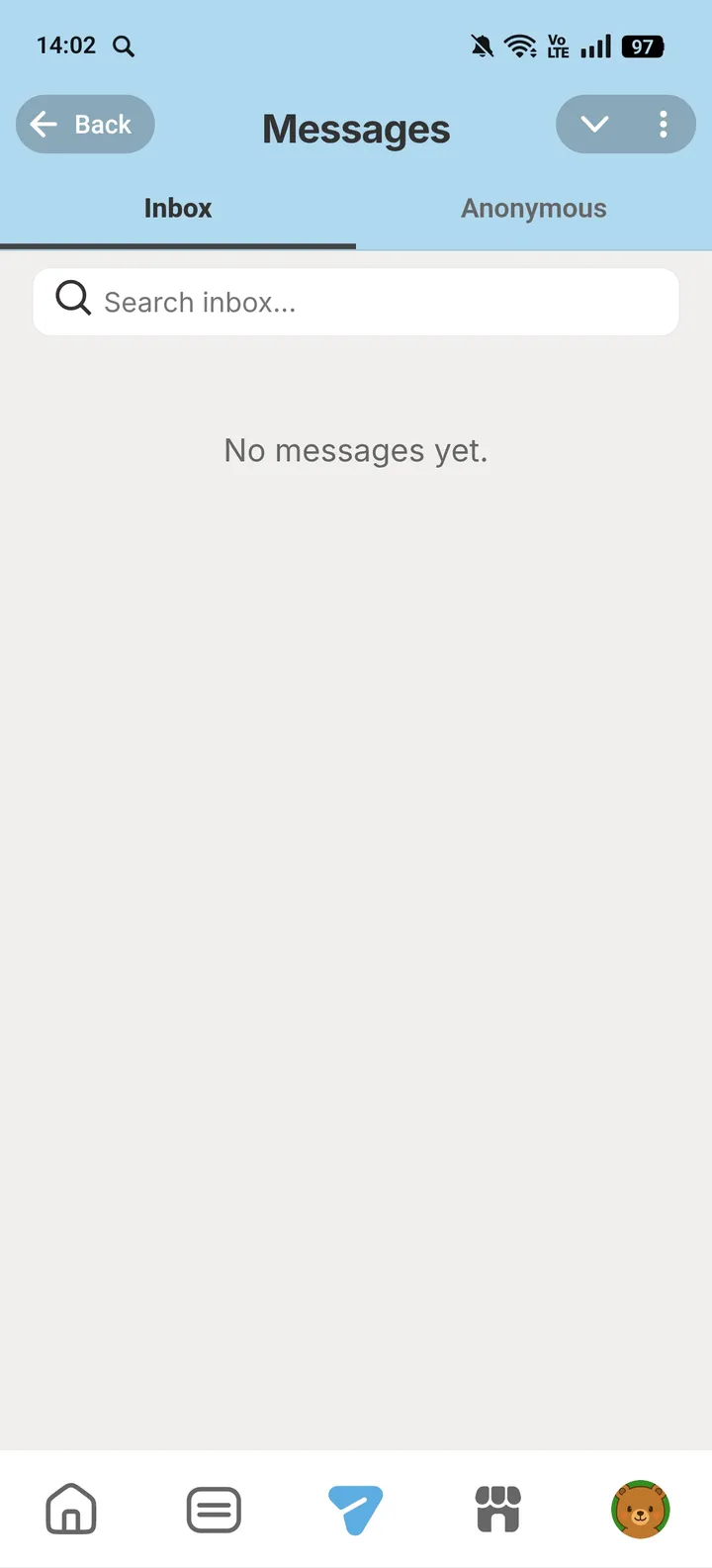Tap the blue paper plane messages icon

[x=356, y=1509]
